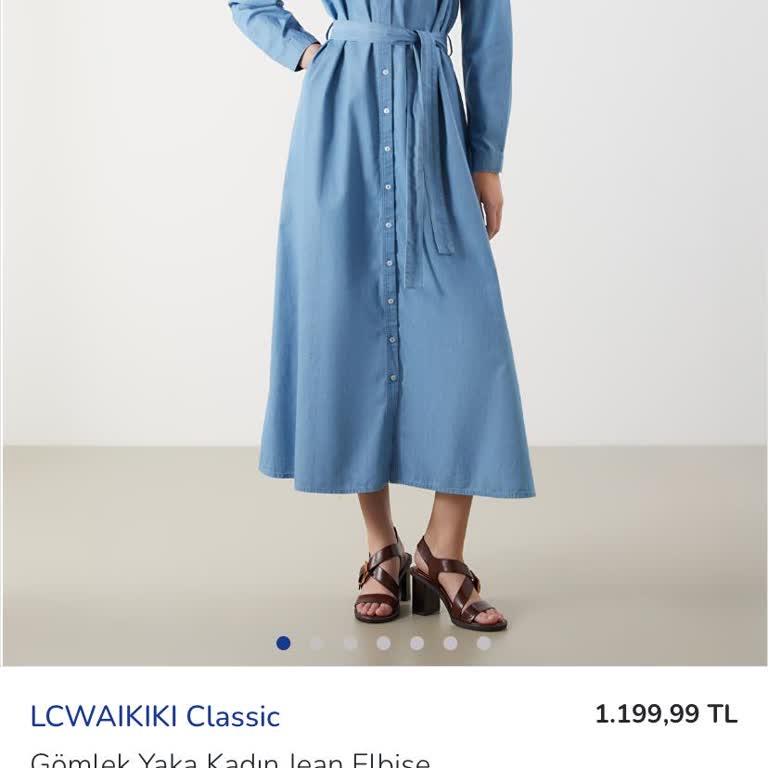Jump to the last image indicator dot
Screen dimensions: 768x768
coord(484,643)
